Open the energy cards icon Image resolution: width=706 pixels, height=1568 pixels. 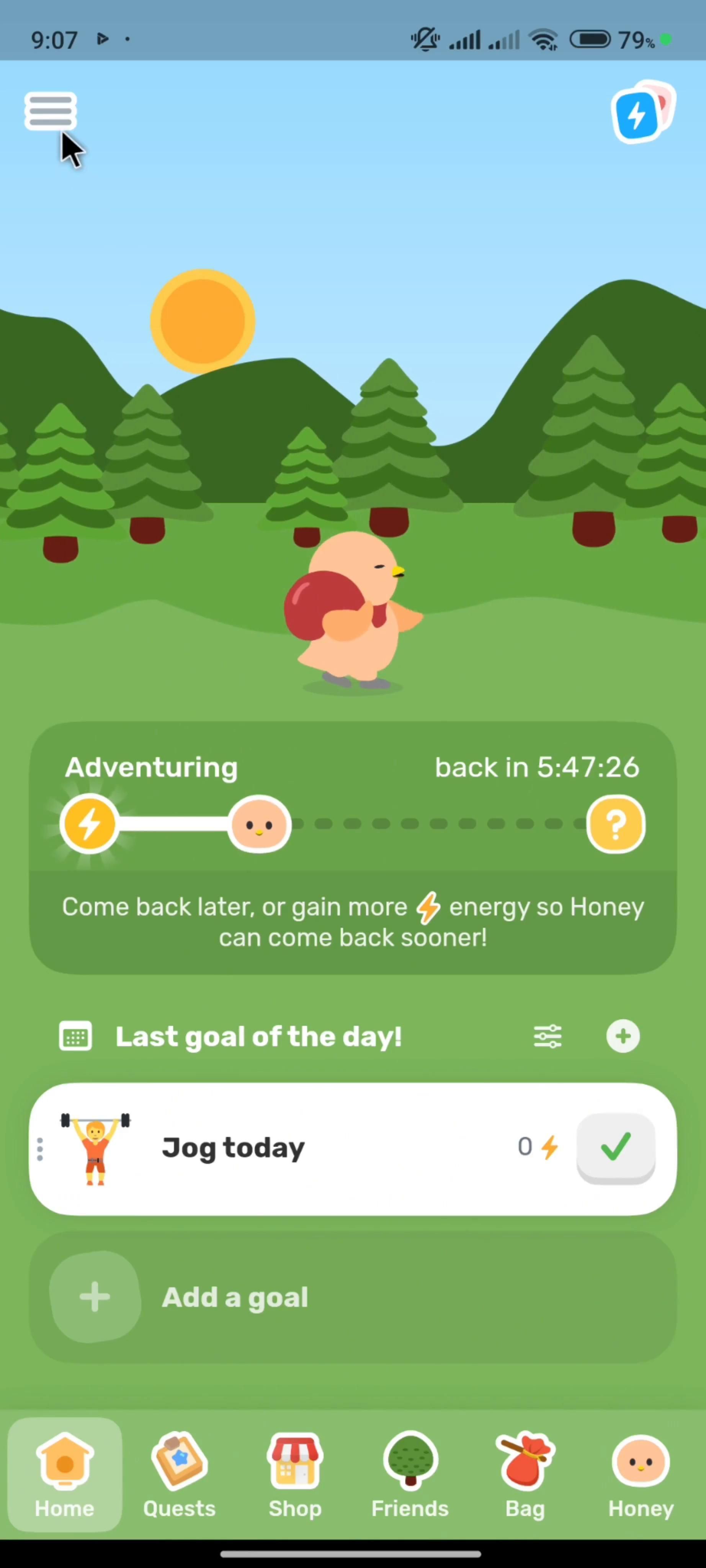641,113
